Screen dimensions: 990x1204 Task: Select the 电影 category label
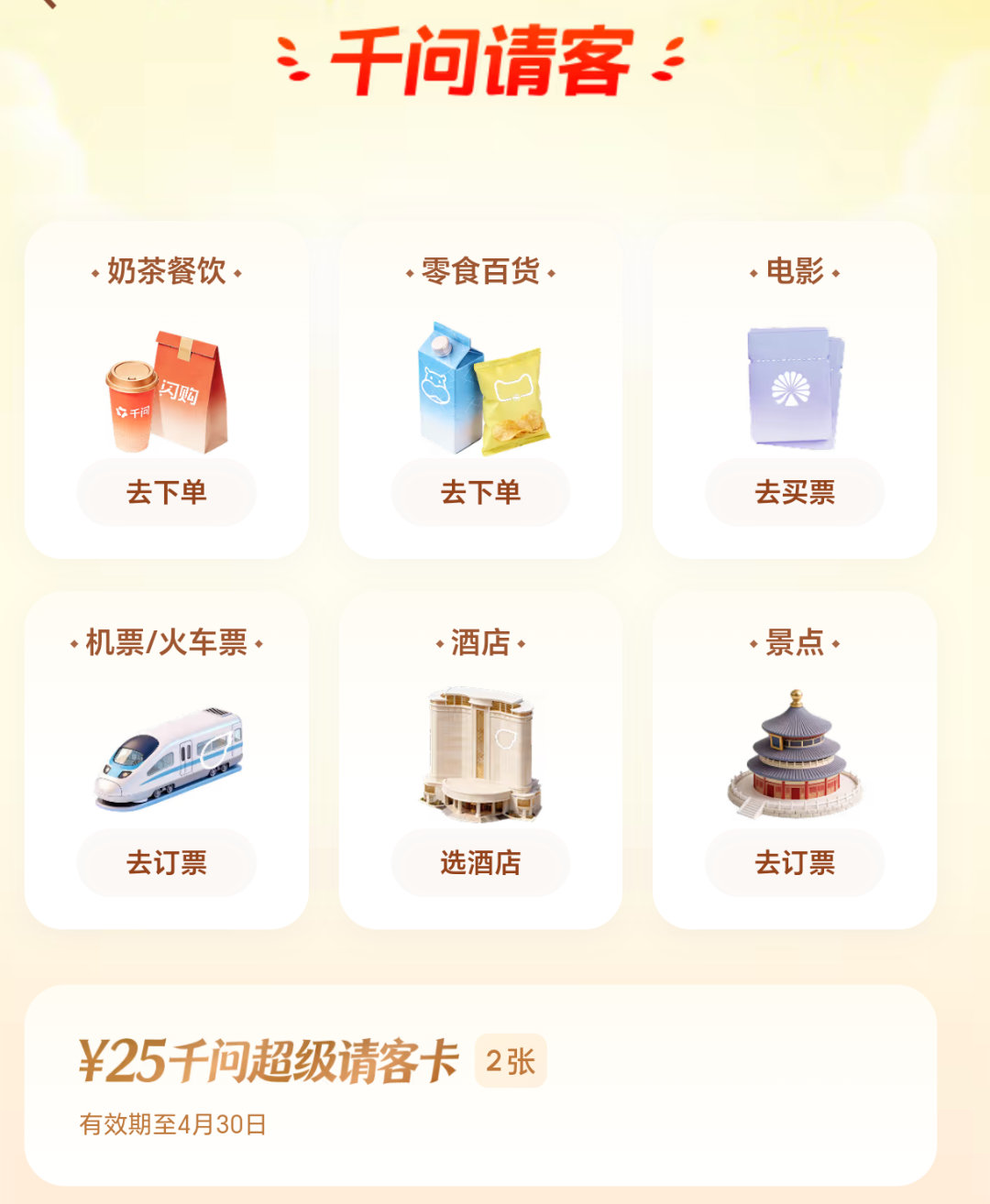point(793,272)
